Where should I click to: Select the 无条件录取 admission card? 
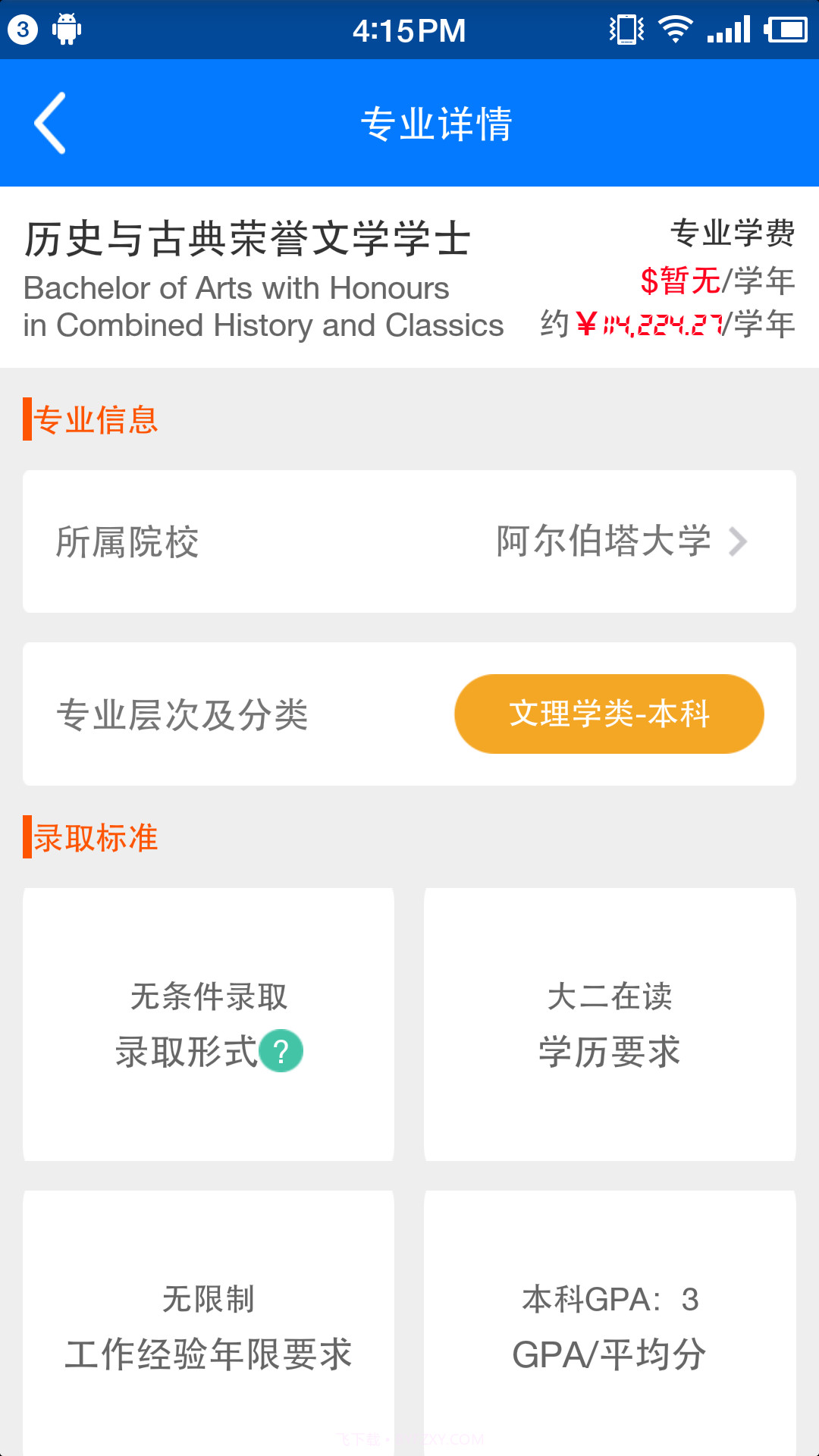coord(209,1023)
